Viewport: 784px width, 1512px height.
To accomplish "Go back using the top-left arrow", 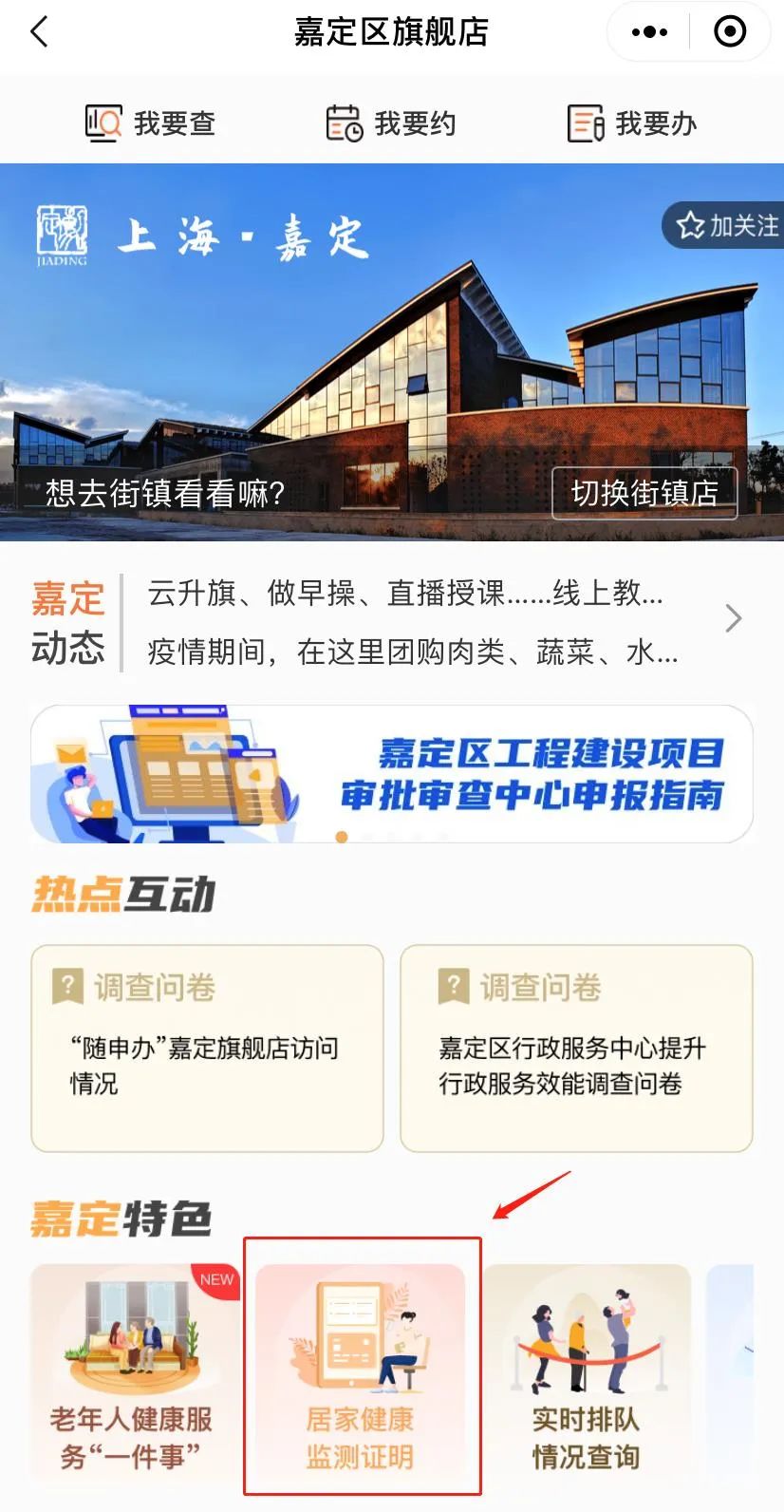I will click(39, 32).
